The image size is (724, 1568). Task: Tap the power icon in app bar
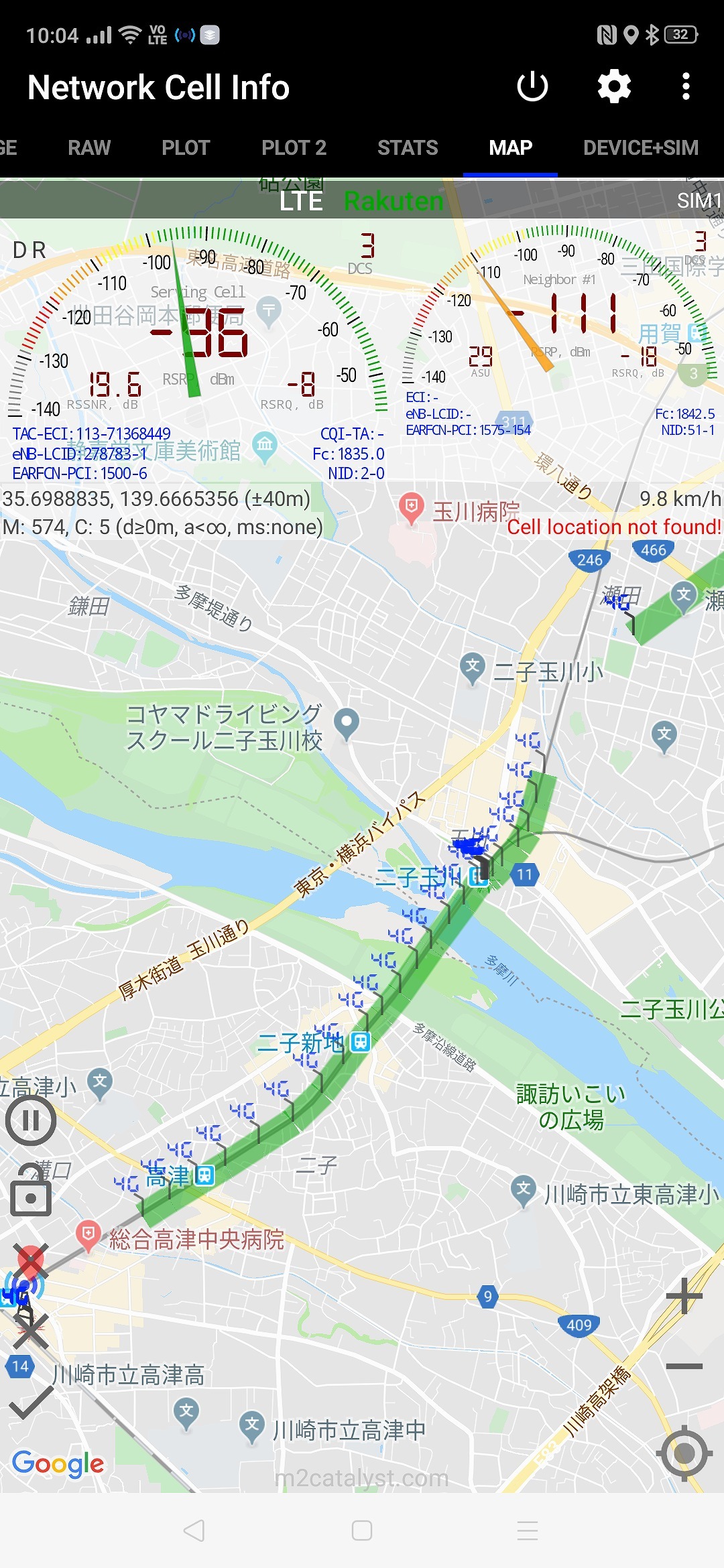click(x=532, y=86)
